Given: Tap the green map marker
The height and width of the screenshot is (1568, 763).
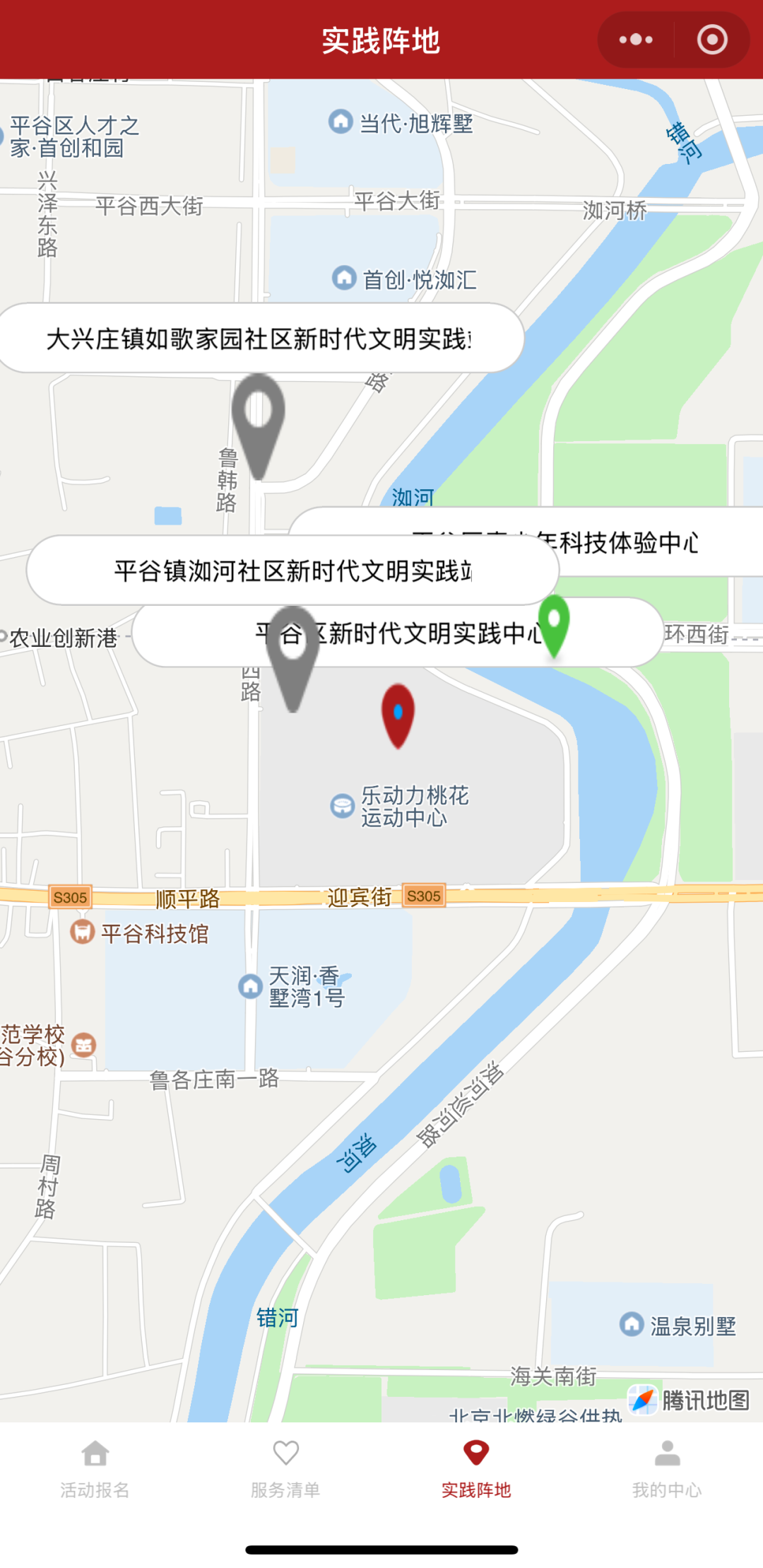Looking at the screenshot, I should [x=554, y=624].
